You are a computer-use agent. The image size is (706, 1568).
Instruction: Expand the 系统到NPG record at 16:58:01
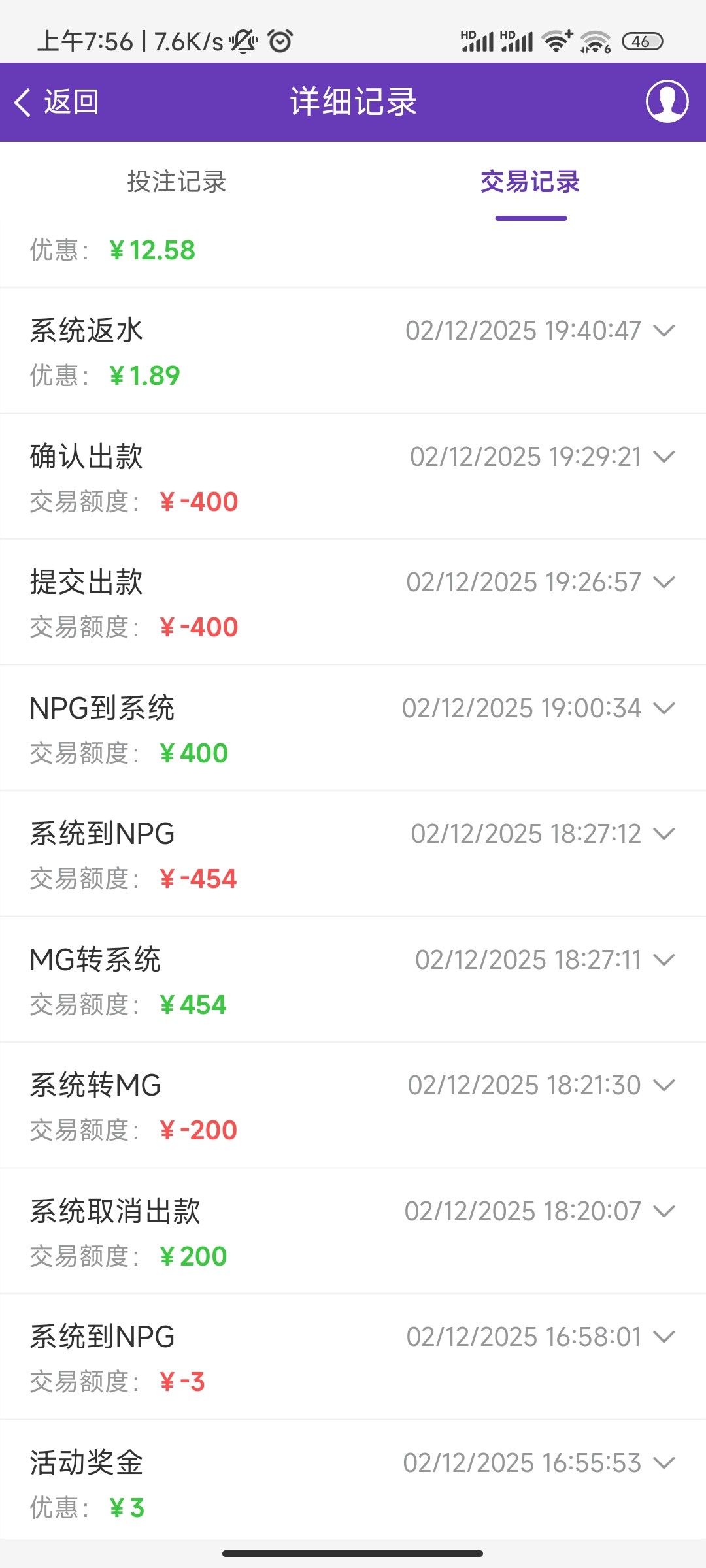[x=664, y=1337]
